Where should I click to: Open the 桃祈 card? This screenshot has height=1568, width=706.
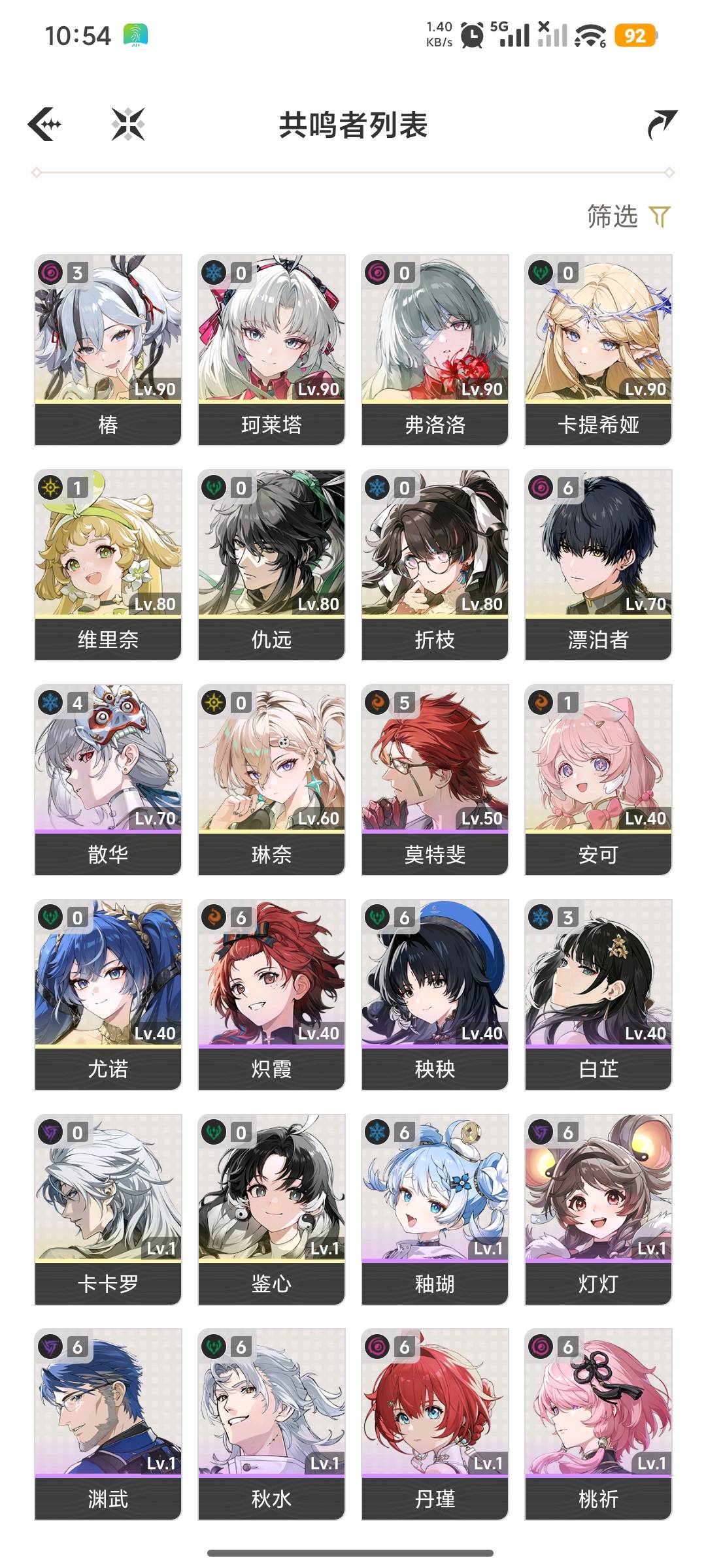coord(598,1424)
